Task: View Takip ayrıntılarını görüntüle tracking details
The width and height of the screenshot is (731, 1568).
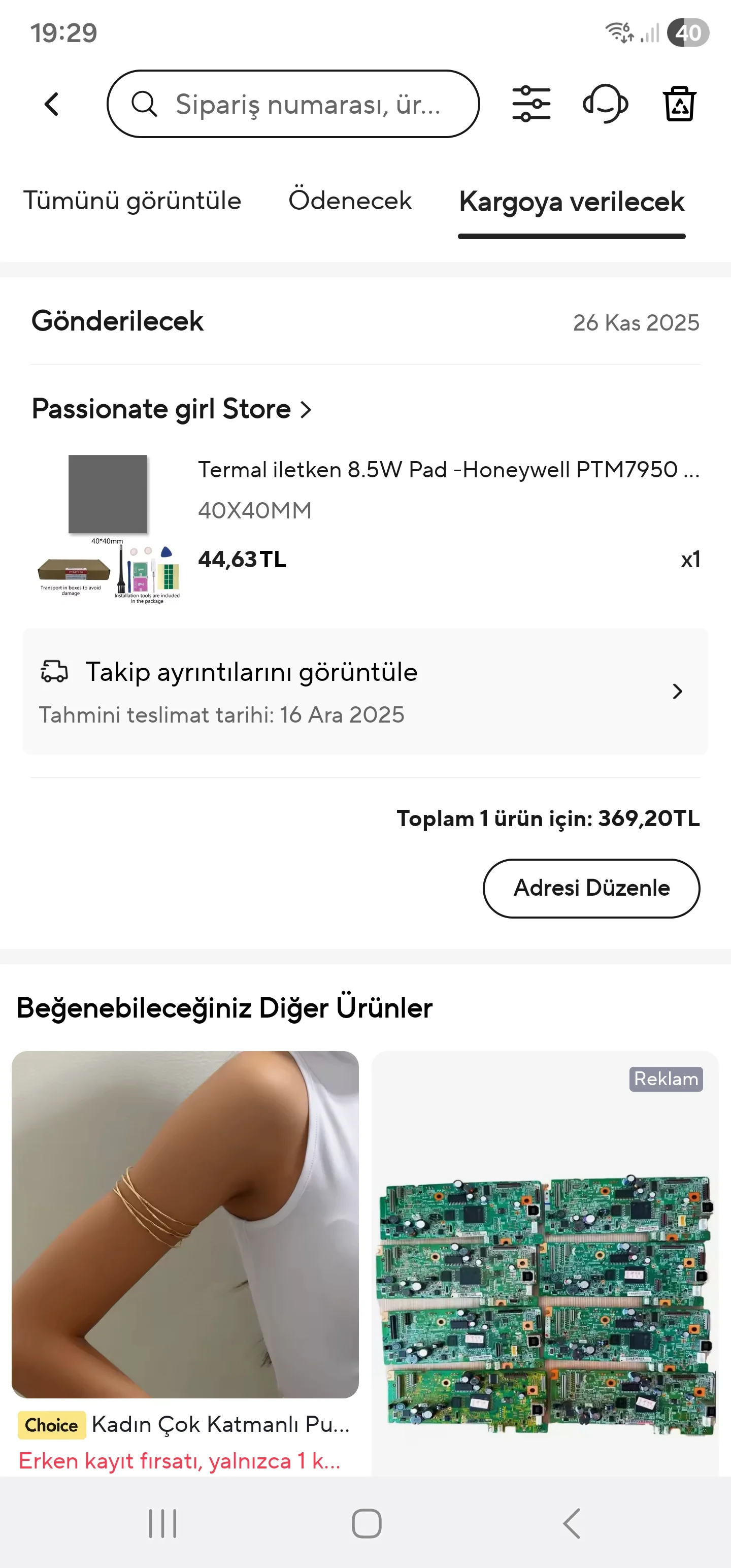Action: coord(365,692)
